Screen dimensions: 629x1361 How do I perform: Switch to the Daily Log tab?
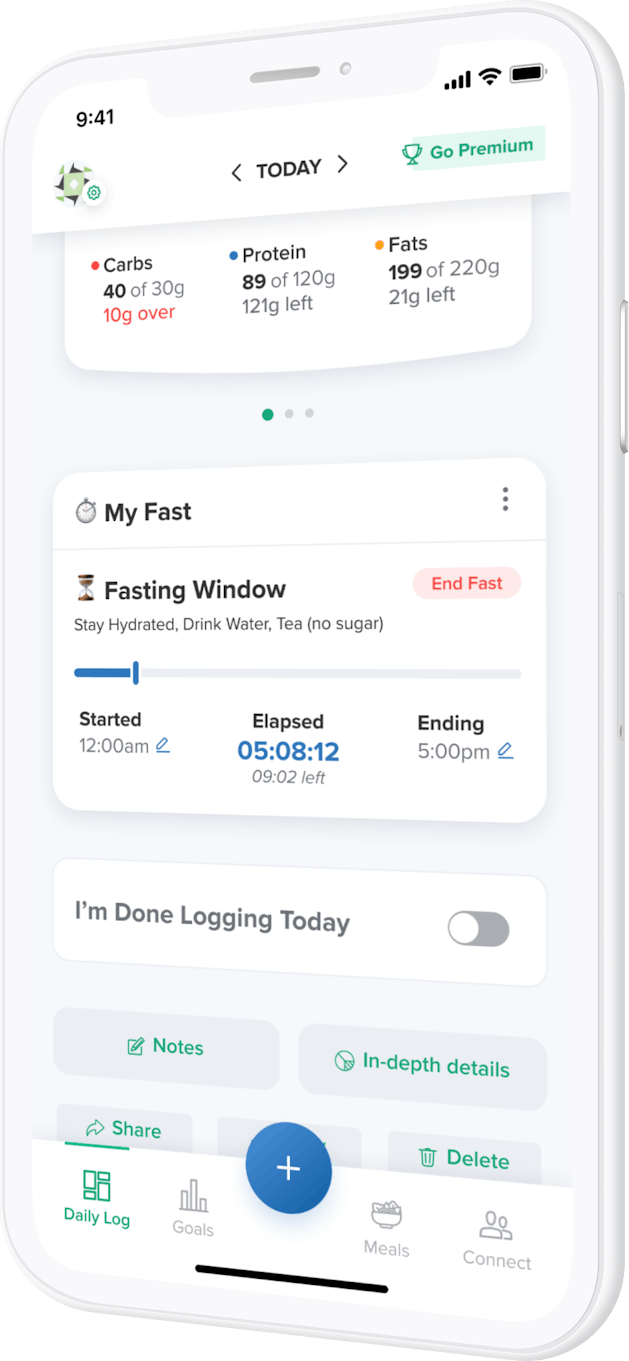pos(97,1198)
